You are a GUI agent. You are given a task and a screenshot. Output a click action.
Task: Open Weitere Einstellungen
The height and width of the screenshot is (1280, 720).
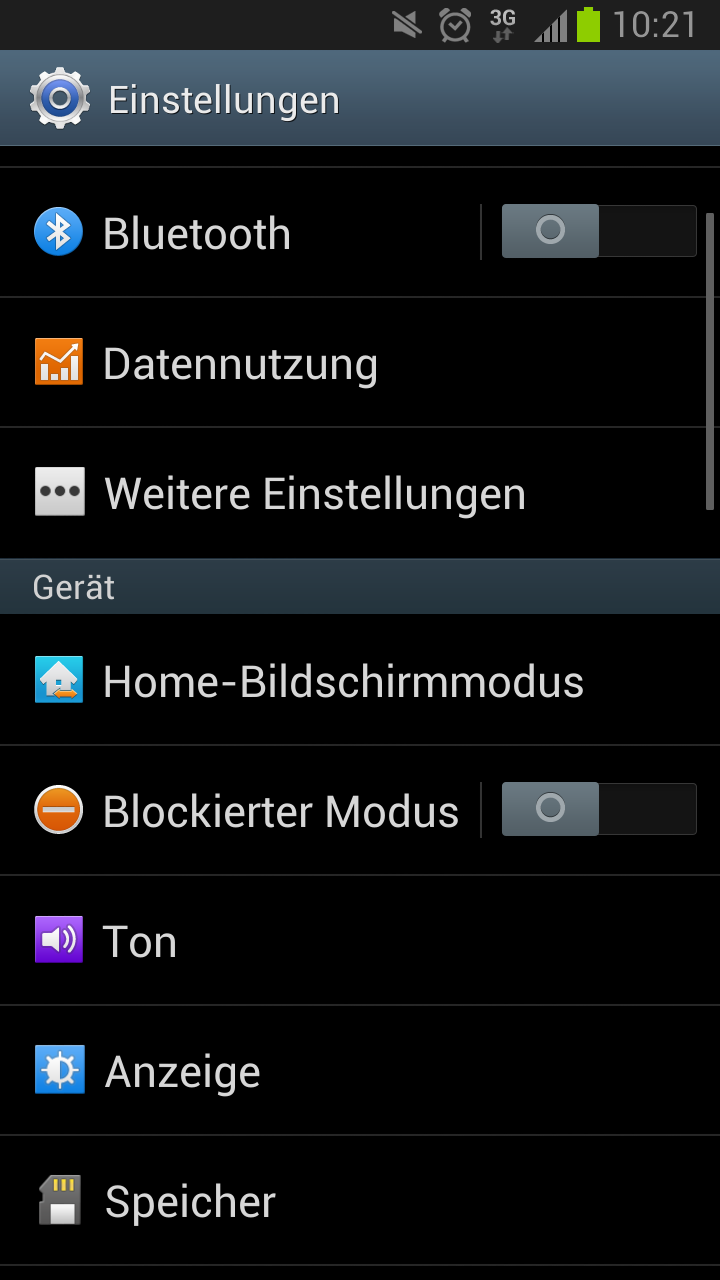(315, 494)
